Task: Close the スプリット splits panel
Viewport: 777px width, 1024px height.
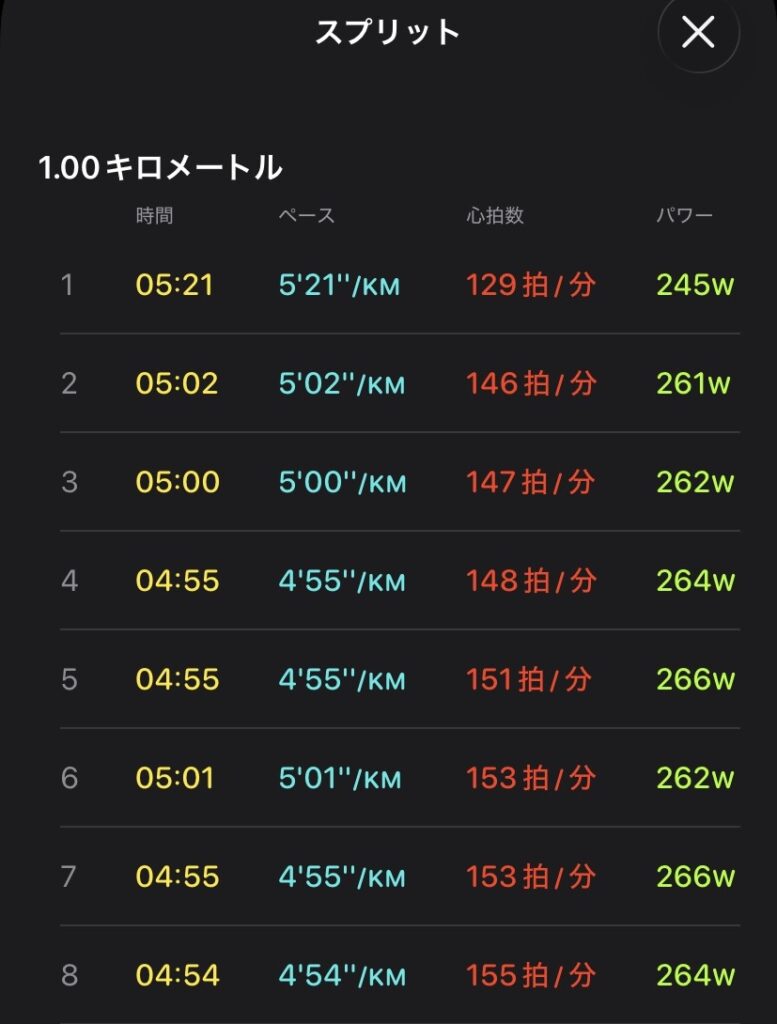Action: pyautogui.click(x=698, y=33)
